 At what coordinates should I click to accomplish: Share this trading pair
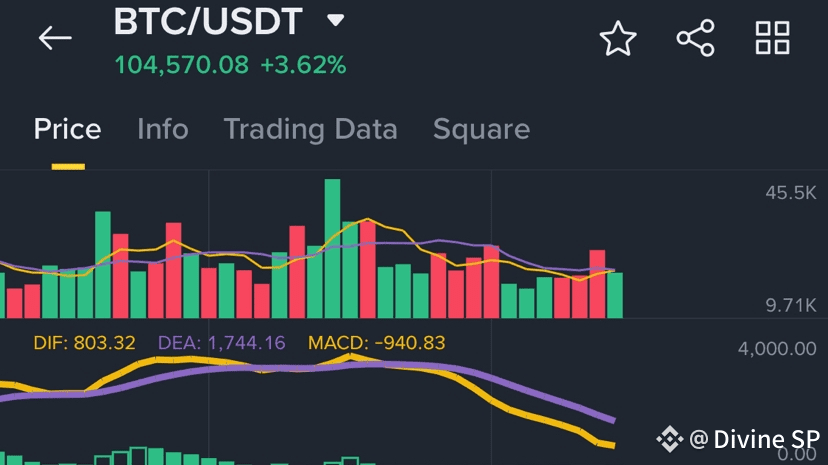(x=695, y=39)
